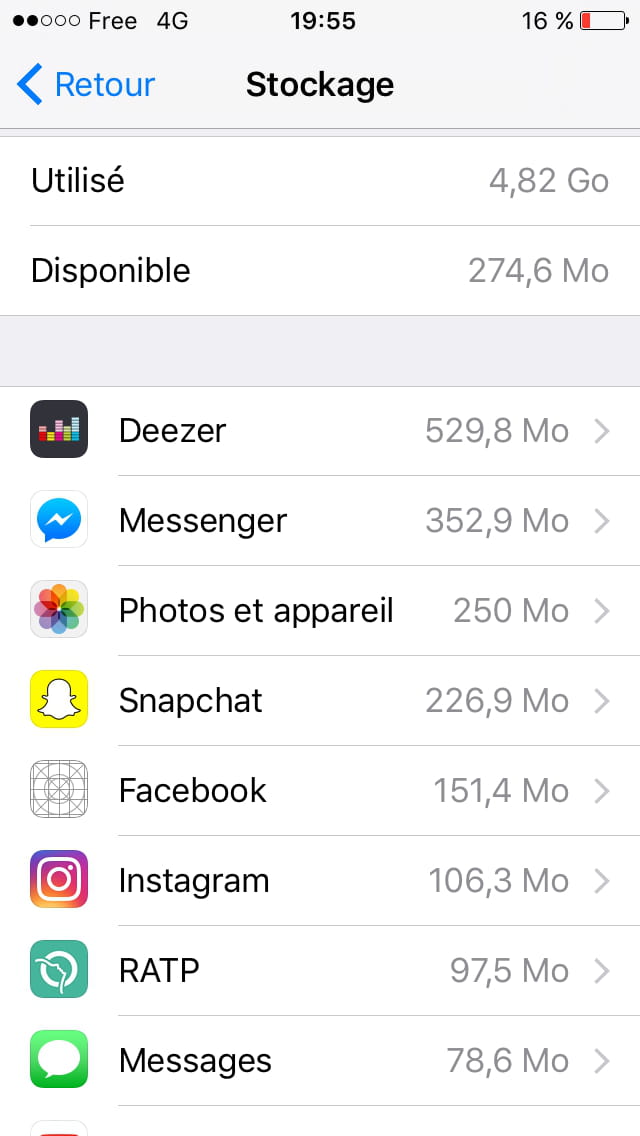Open the Facebook storage row
This screenshot has width=640, height=1136.
pos(320,790)
